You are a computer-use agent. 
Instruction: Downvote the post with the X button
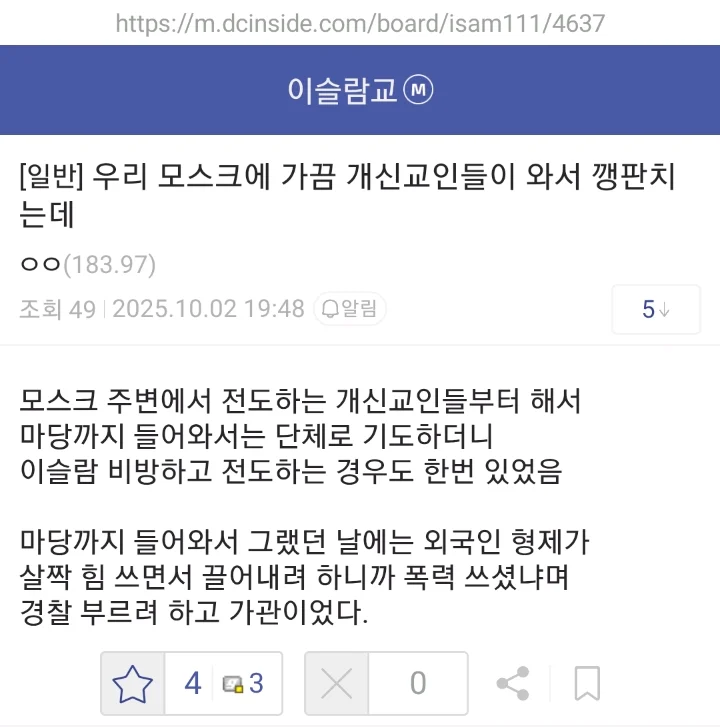pyautogui.click(x=337, y=684)
